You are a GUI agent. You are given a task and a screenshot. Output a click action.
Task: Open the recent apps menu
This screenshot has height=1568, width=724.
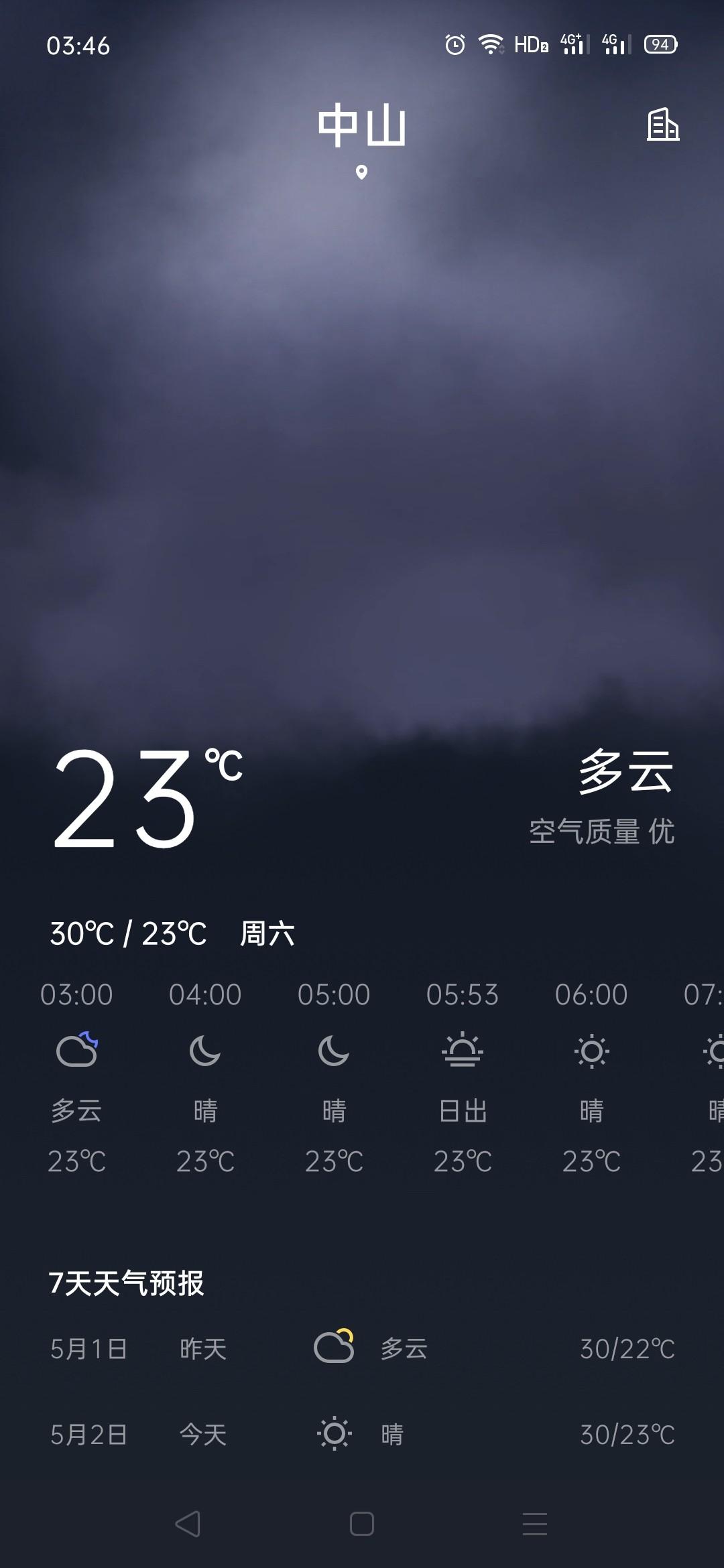click(535, 1524)
